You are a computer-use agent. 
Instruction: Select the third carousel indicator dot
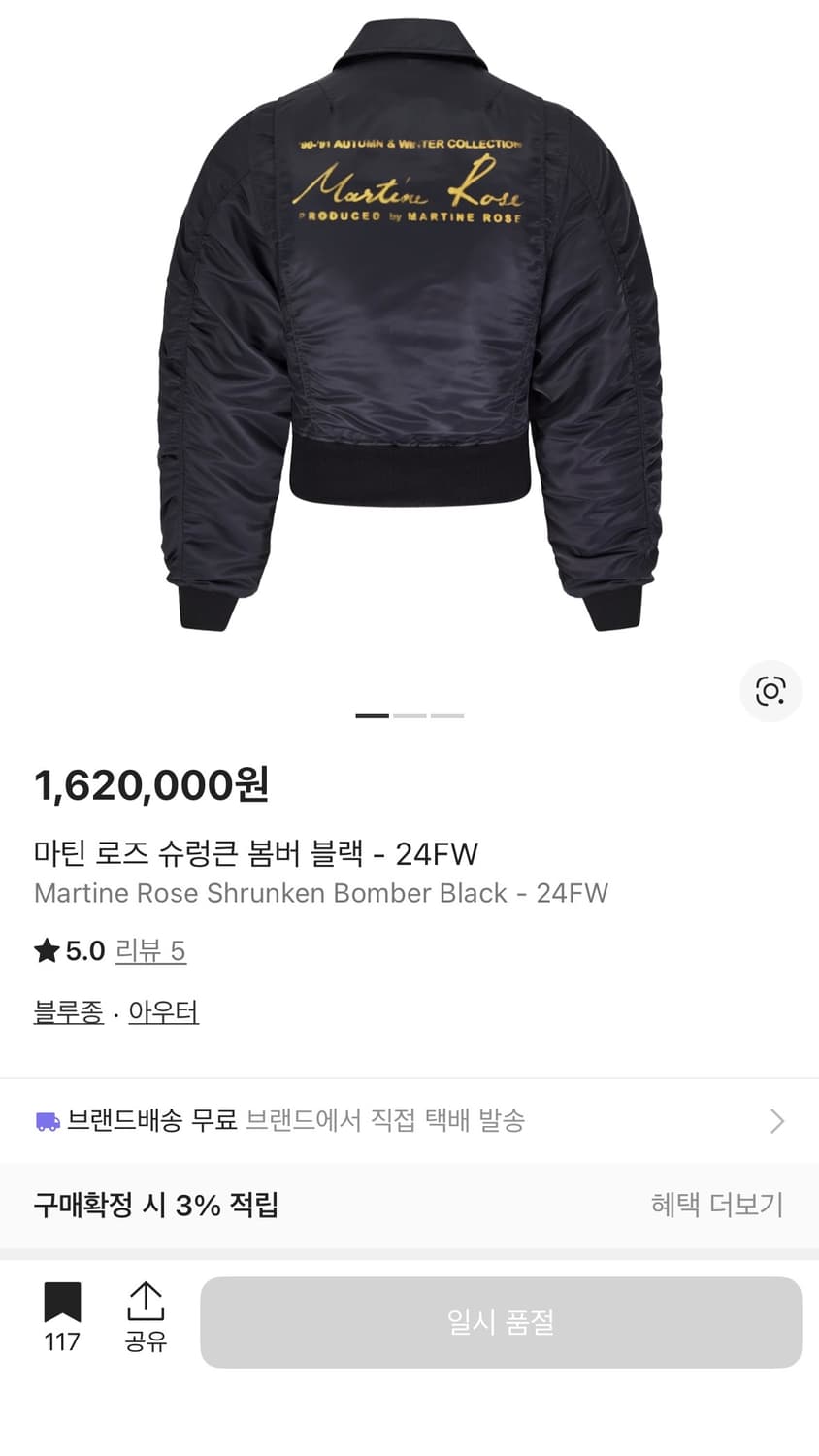tap(446, 715)
